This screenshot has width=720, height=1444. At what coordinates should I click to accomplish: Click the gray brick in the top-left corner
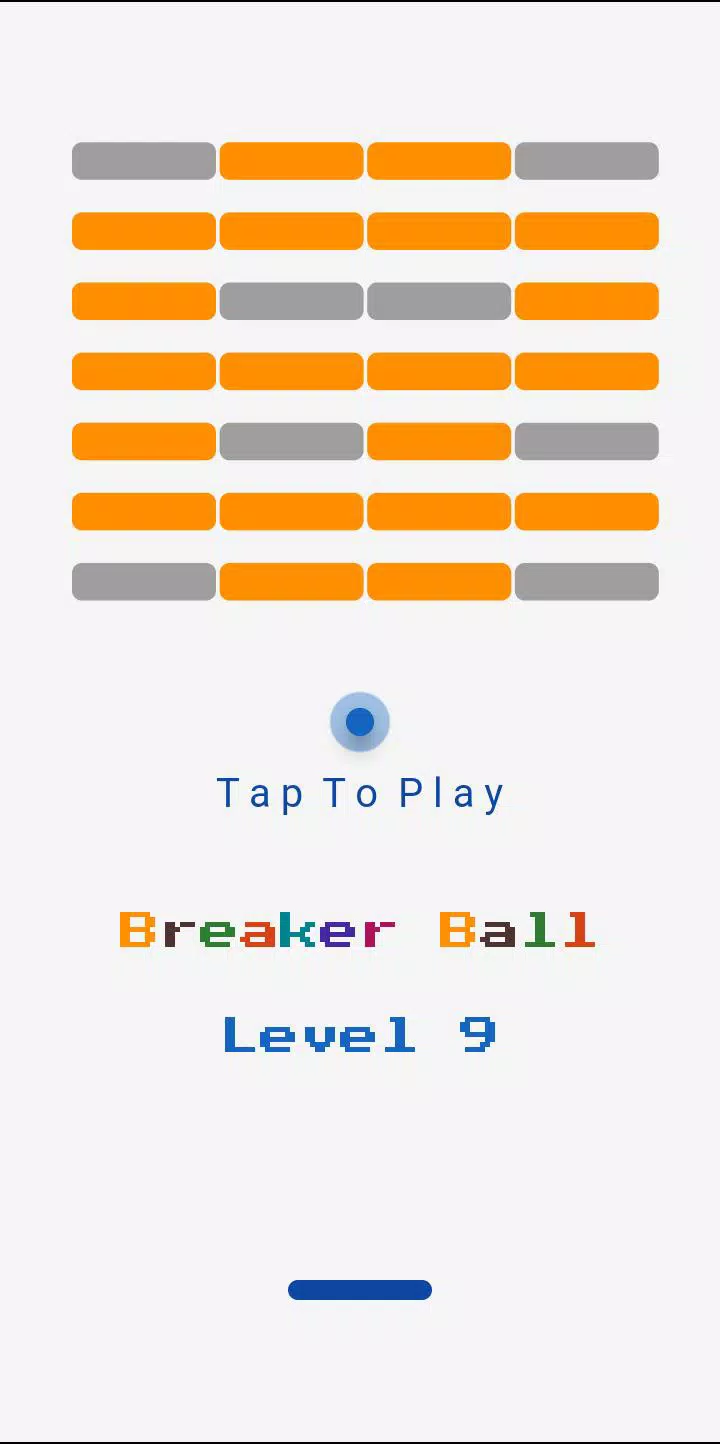pyautogui.click(x=143, y=160)
